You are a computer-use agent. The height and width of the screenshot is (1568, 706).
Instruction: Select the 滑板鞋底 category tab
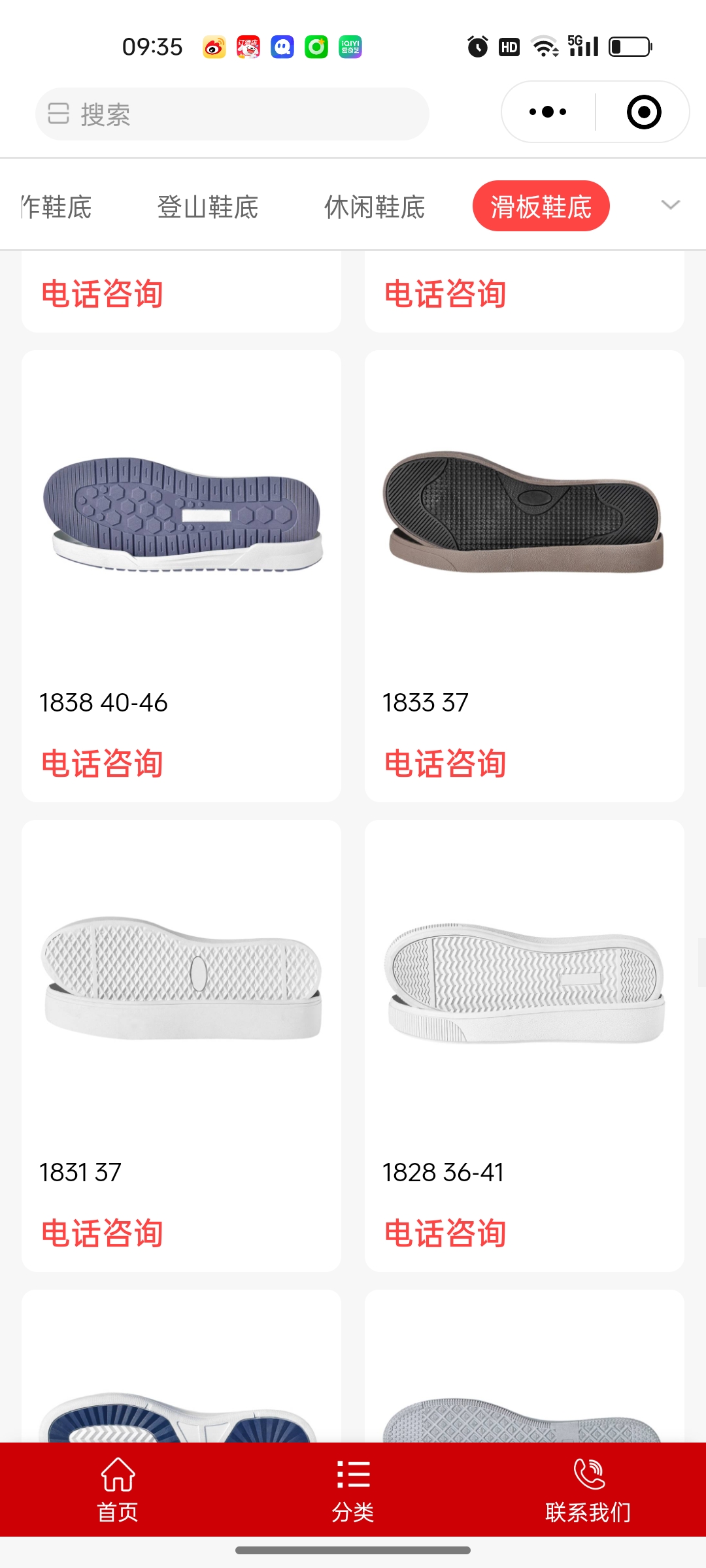pos(541,206)
